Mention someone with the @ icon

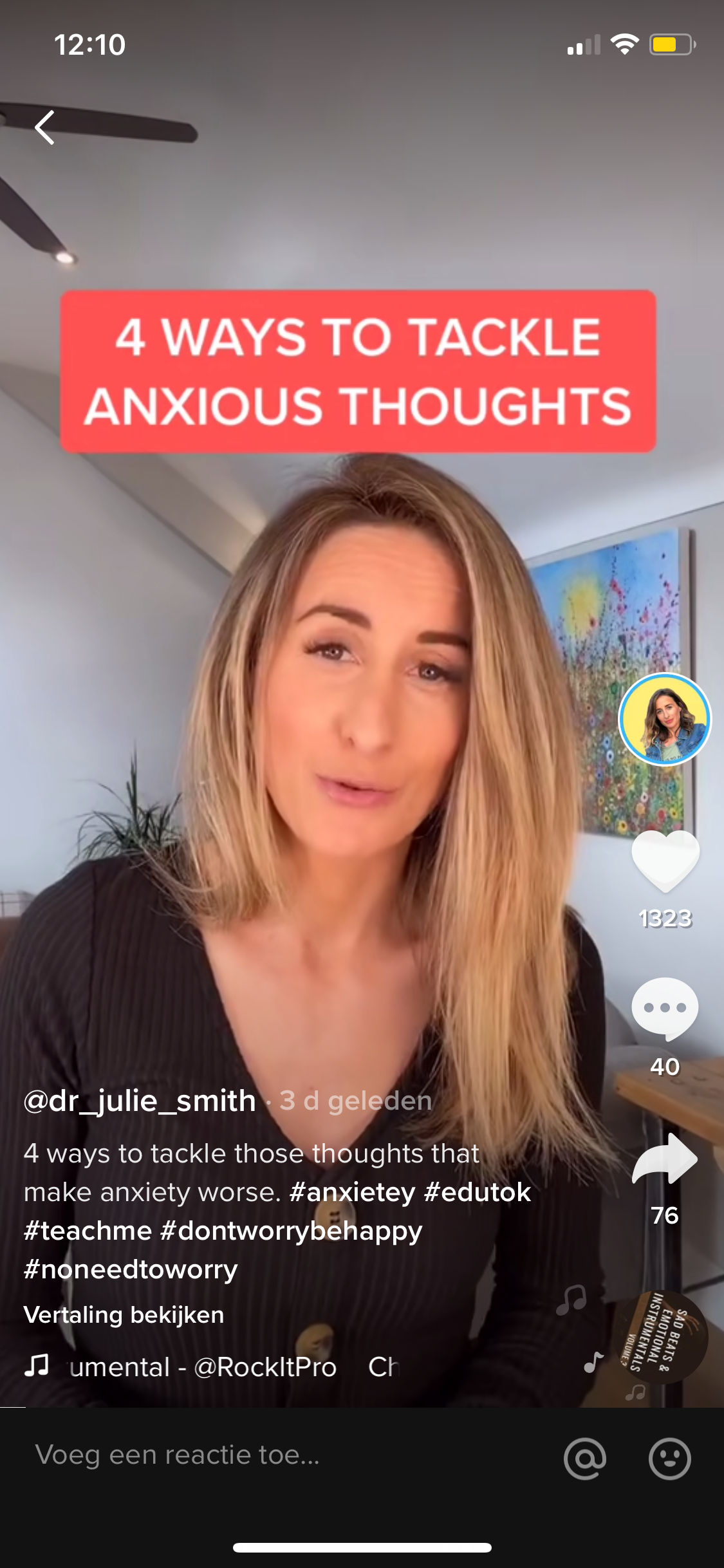point(585,1458)
